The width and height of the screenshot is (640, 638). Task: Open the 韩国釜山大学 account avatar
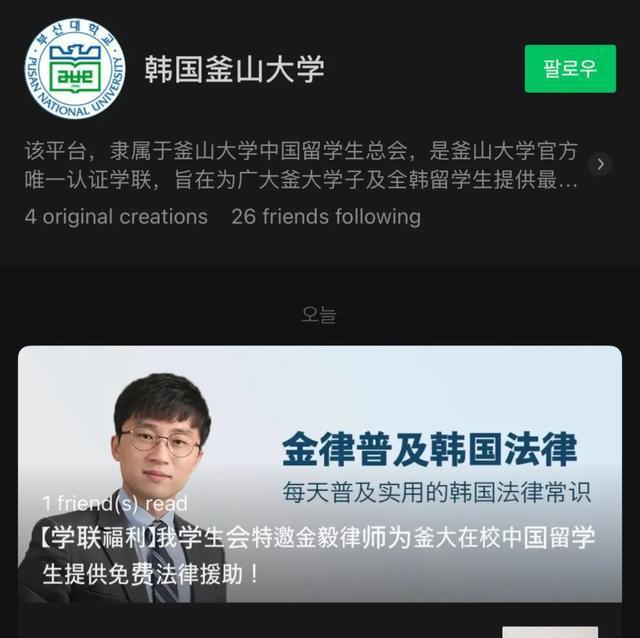pos(75,69)
